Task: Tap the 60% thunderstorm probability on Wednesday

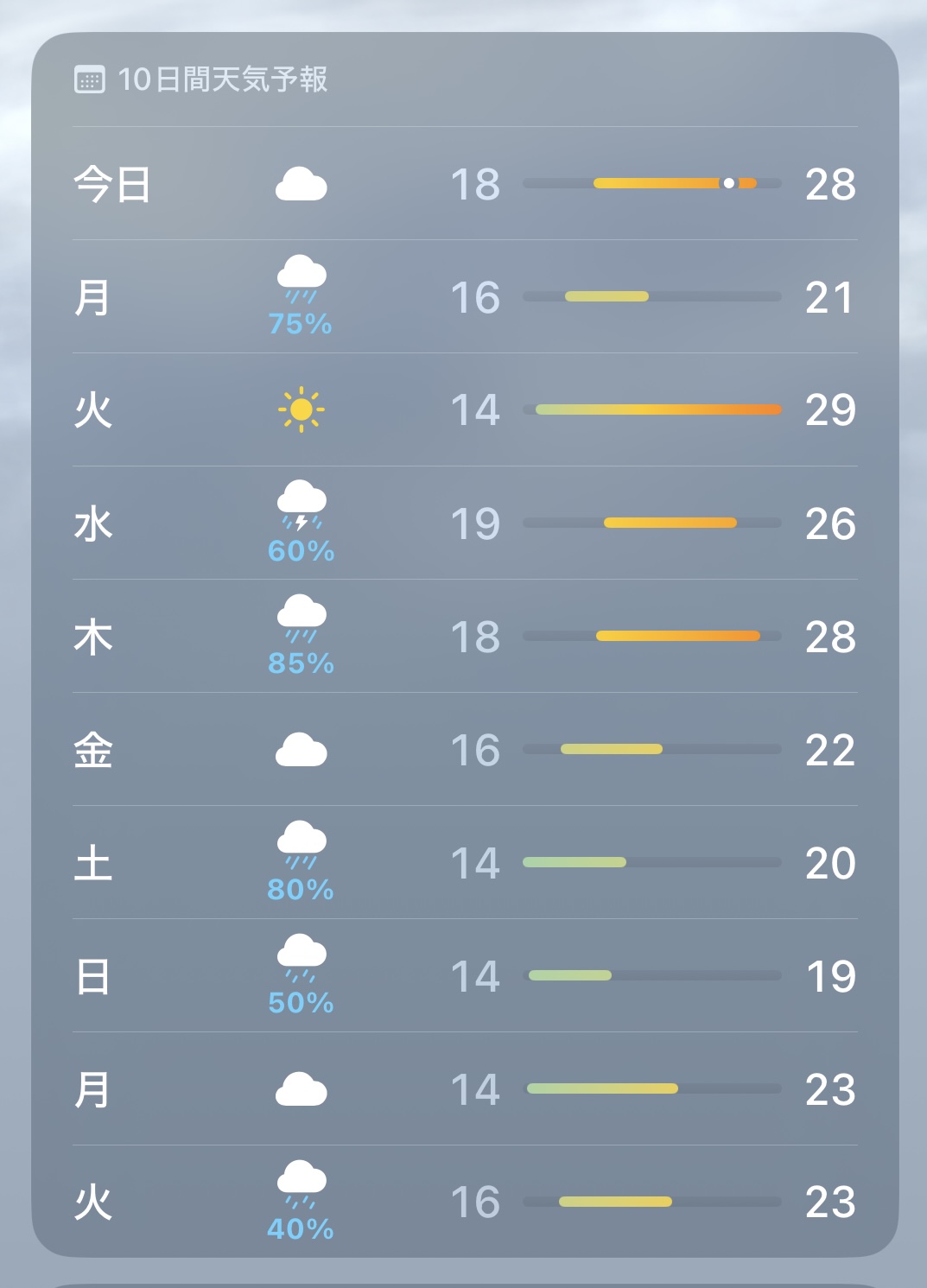Action: (x=300, y=549)
